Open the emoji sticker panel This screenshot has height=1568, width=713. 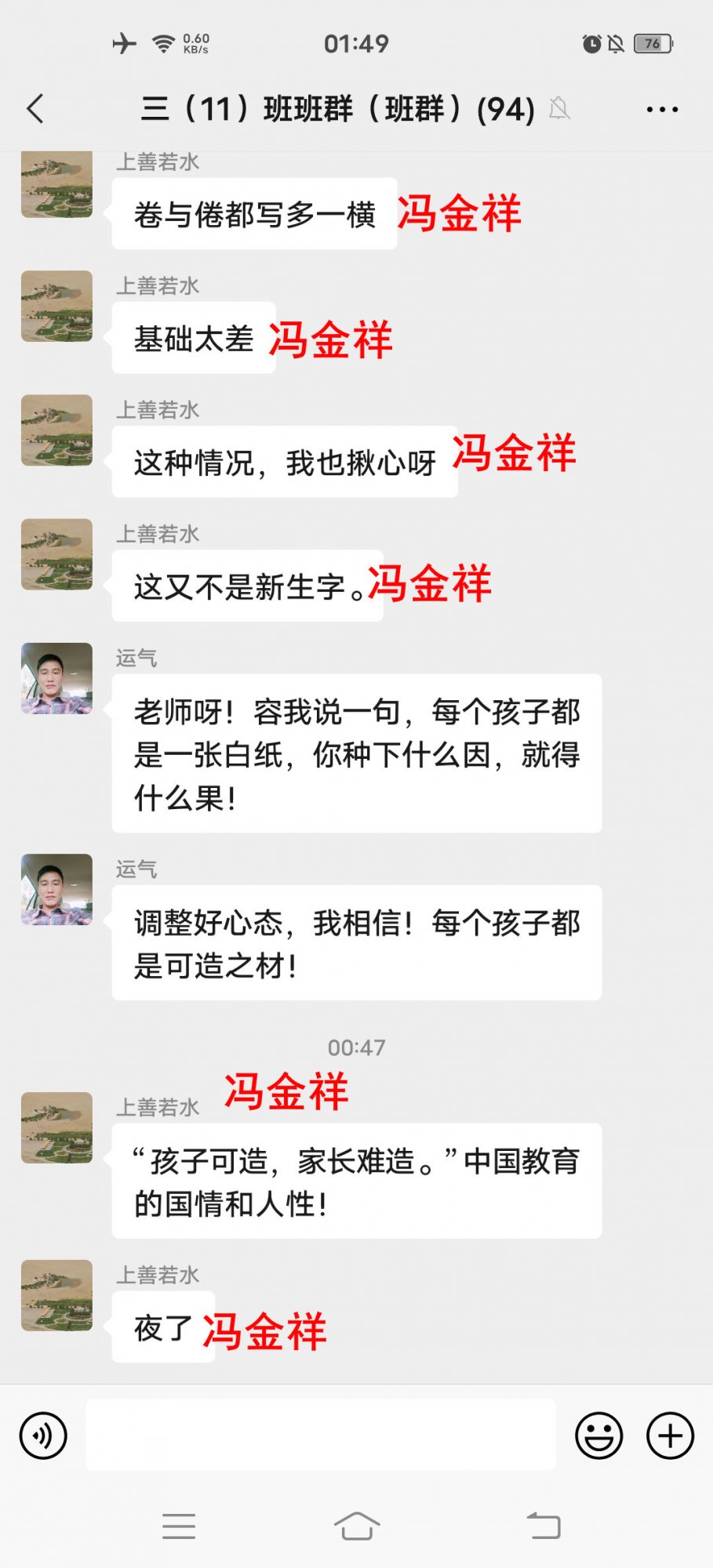(x=599, y=1436)
